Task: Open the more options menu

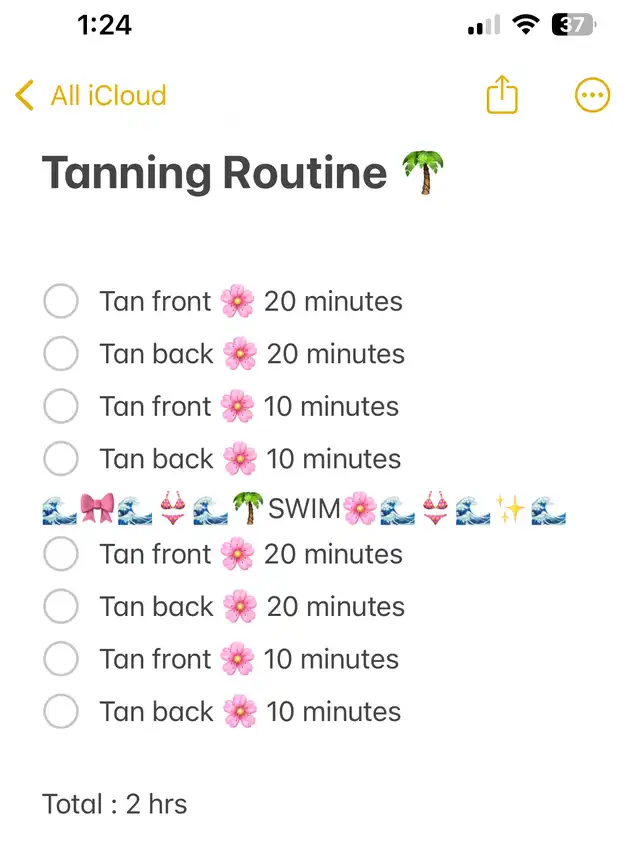Action: tap(592, 96)
